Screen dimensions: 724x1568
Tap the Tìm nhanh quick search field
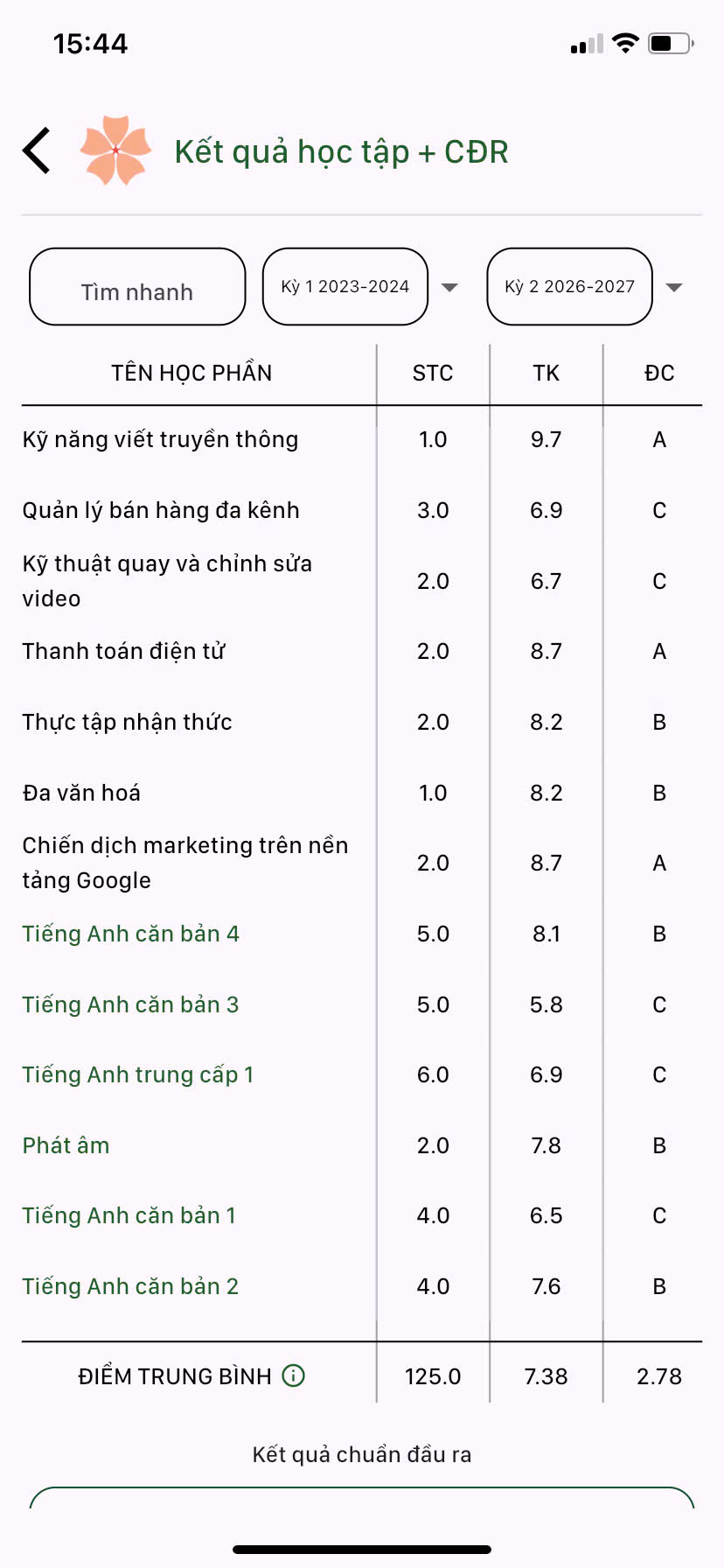(137, 287)
